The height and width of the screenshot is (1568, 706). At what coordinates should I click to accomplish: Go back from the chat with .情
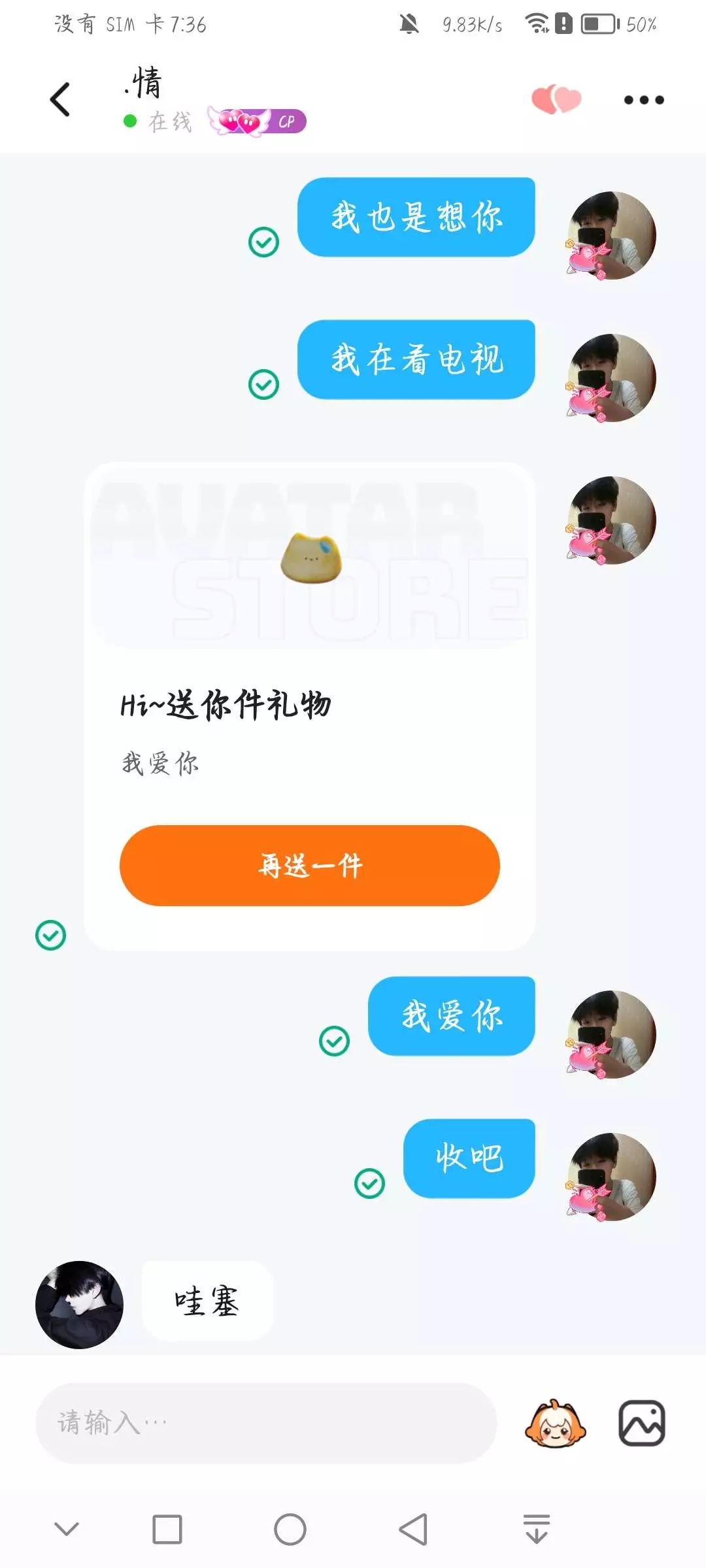(x=60, y=100)
